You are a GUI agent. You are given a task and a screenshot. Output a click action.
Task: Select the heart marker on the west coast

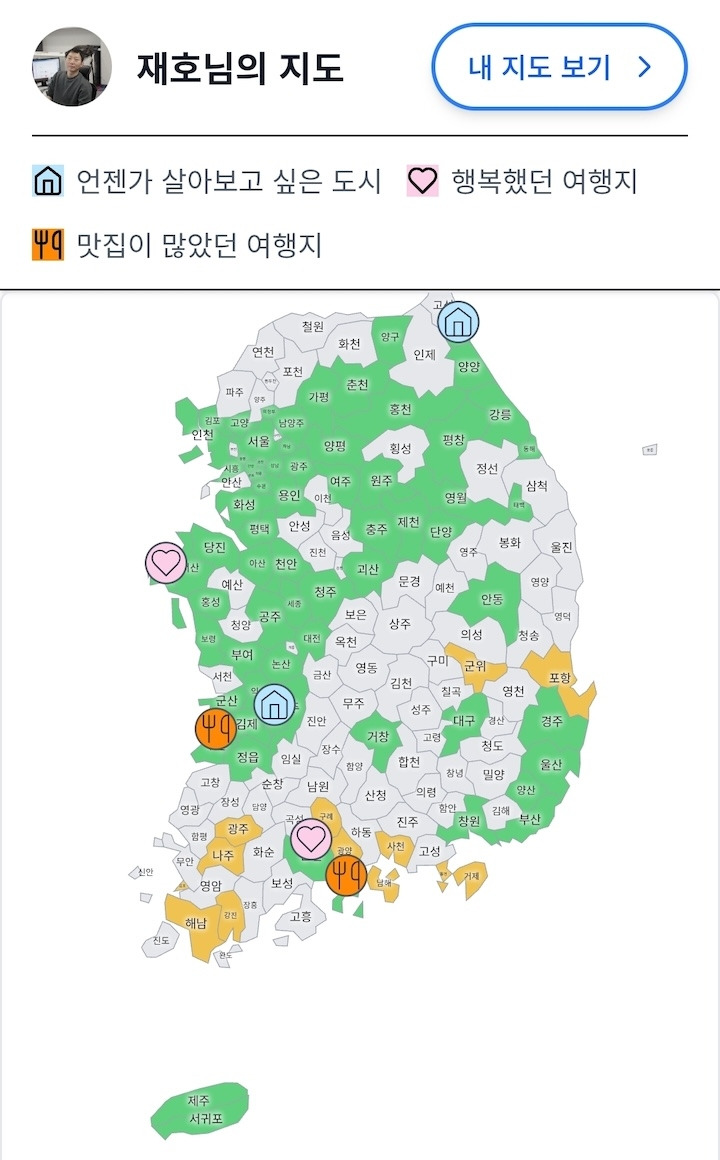pyautogui.click(x=165, y=562)
